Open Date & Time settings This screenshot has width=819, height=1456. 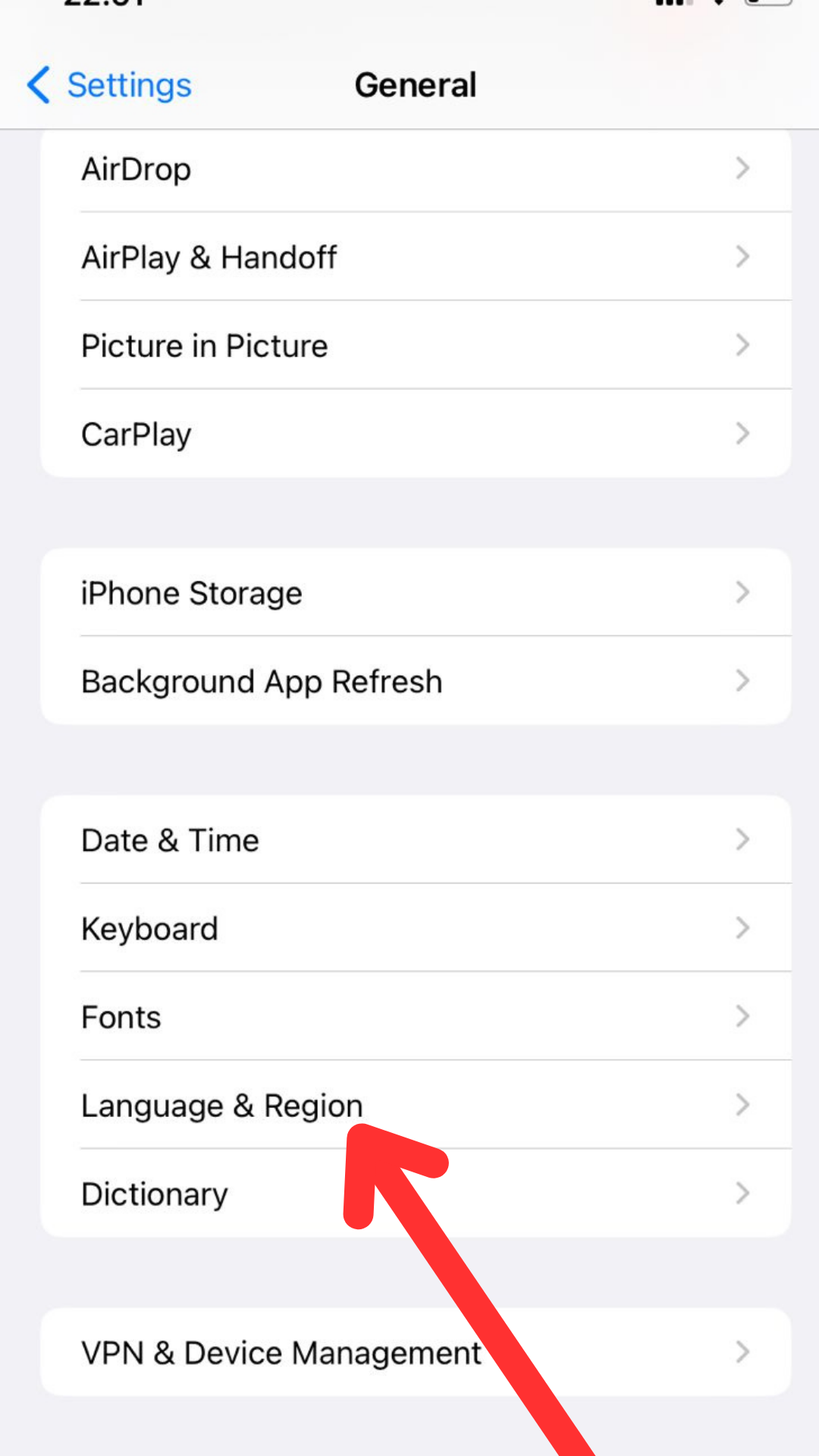click(416, 839)
